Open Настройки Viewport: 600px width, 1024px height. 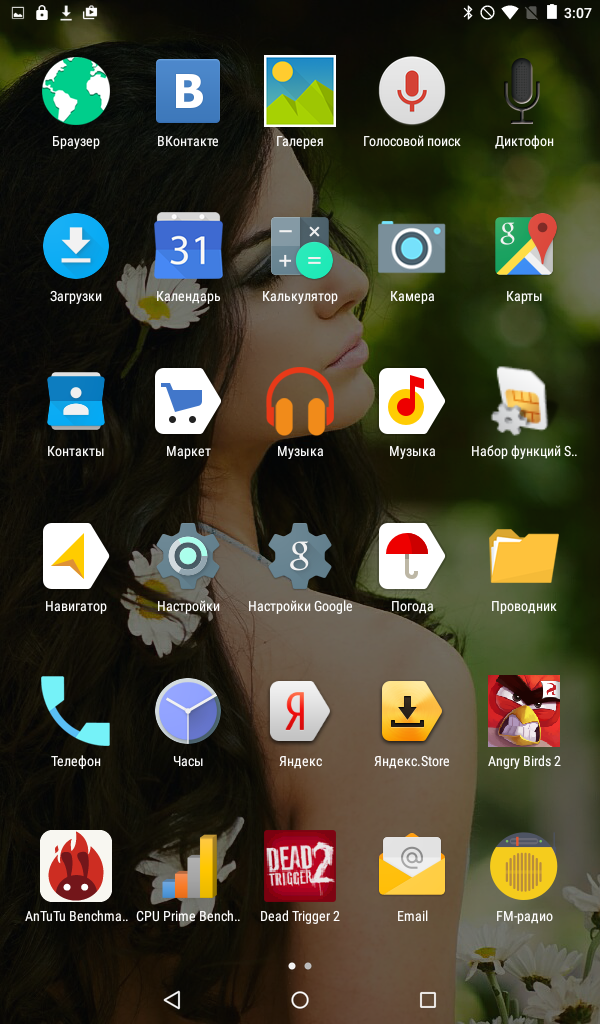tap(188, 557)
